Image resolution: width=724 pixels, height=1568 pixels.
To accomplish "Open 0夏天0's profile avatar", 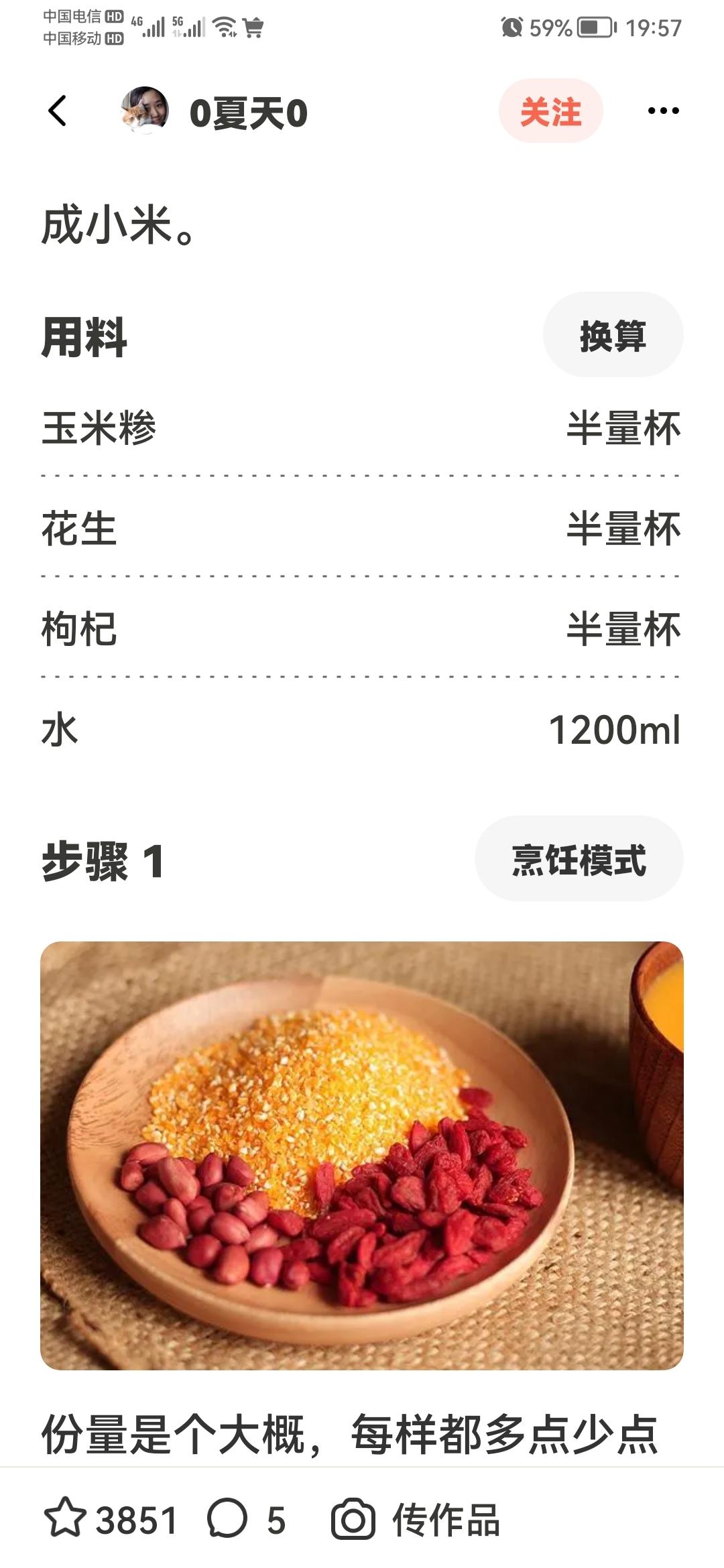I will [144, 111].
